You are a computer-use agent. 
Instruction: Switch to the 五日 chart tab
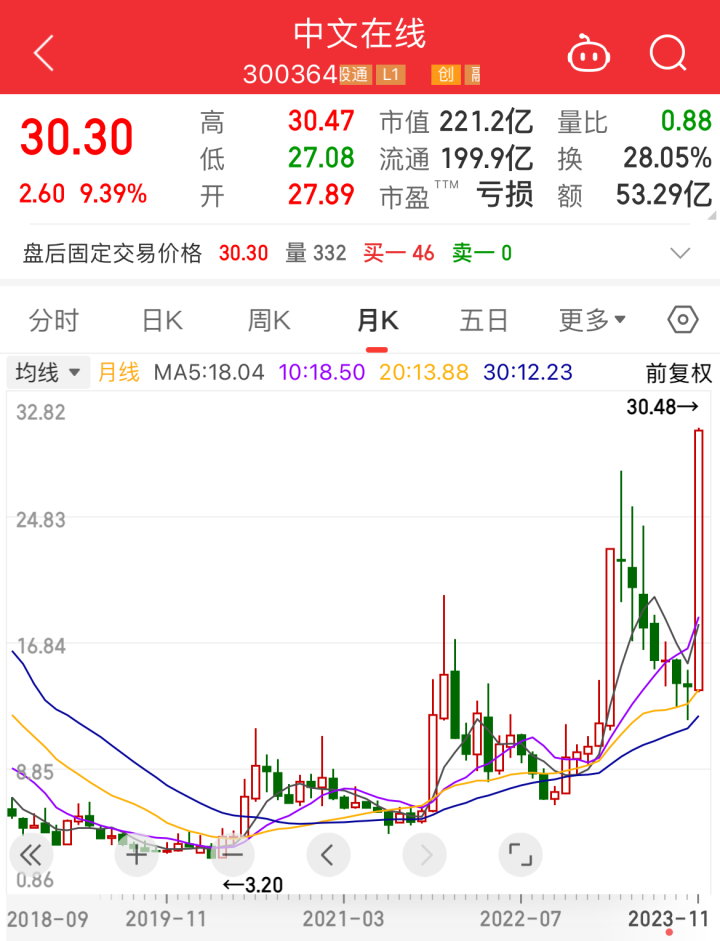[x=484, y=321]
